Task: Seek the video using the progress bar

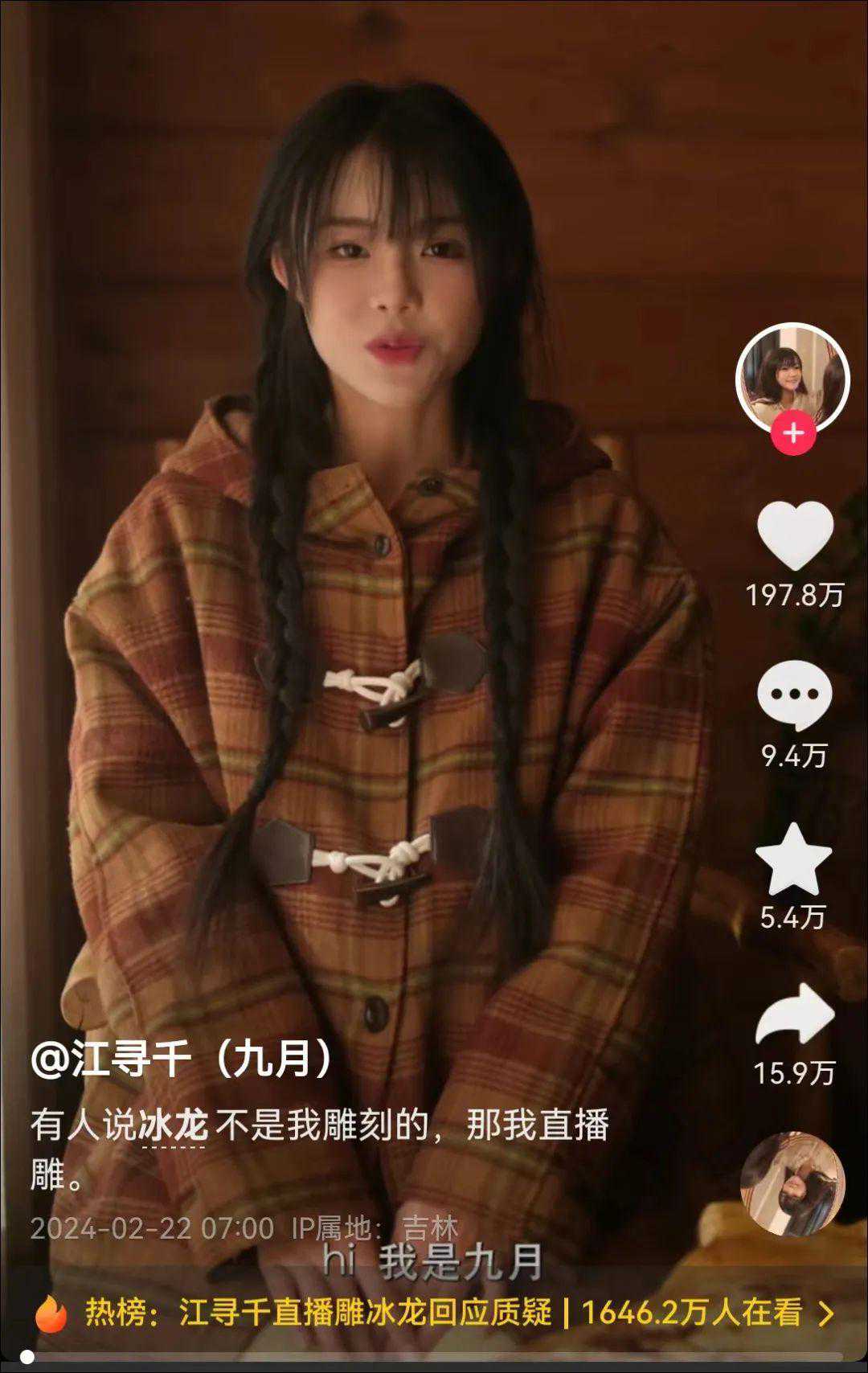Action: (434, 1358)
